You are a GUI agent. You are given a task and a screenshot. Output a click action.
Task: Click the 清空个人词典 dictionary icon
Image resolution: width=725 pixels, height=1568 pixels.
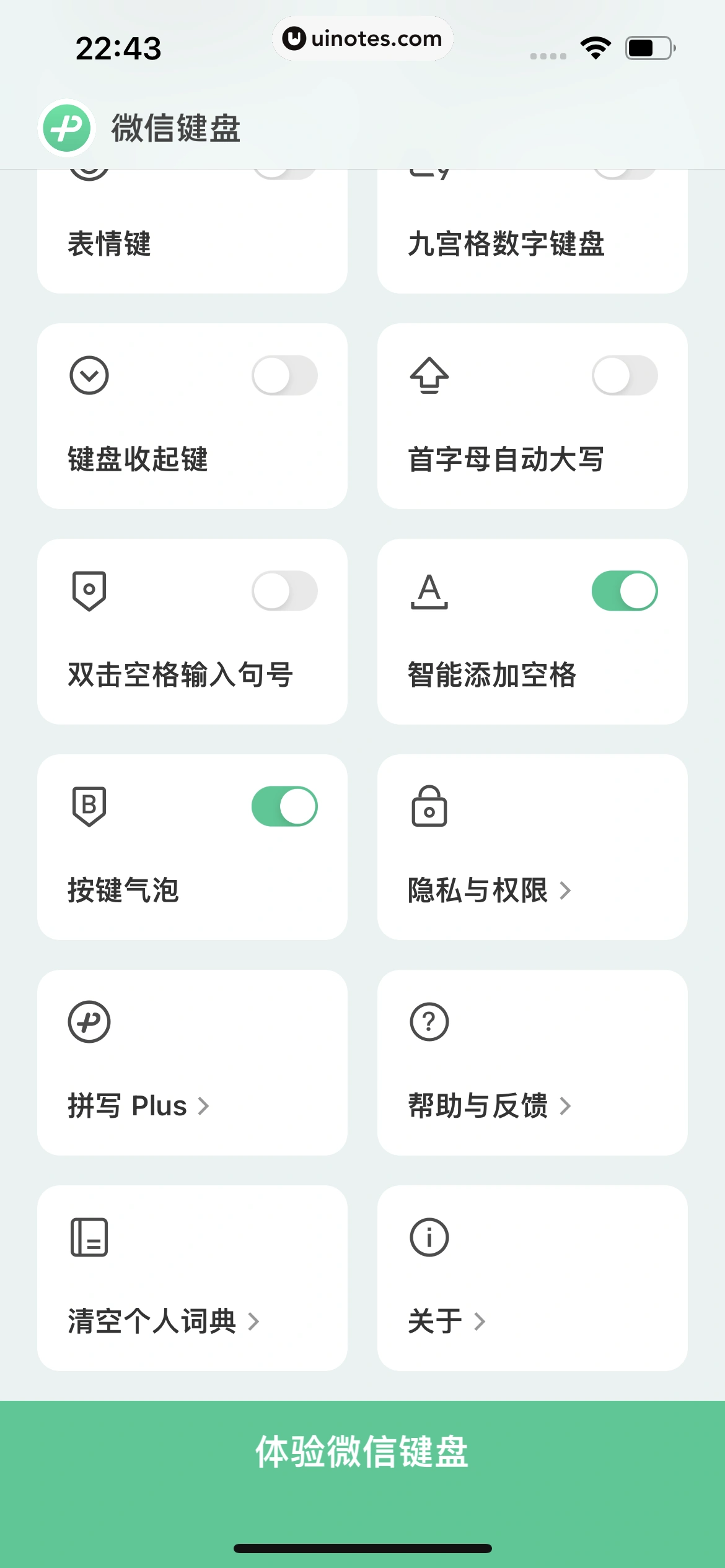88,1237
